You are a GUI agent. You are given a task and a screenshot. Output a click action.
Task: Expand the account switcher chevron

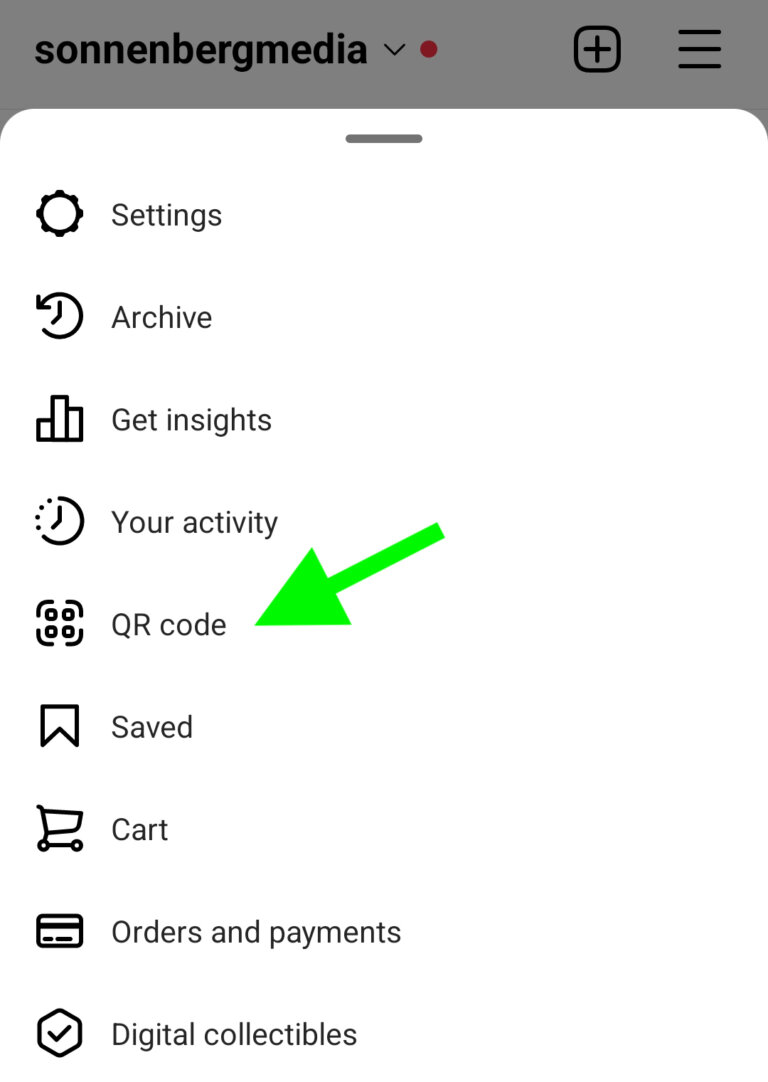pos(394,50)
